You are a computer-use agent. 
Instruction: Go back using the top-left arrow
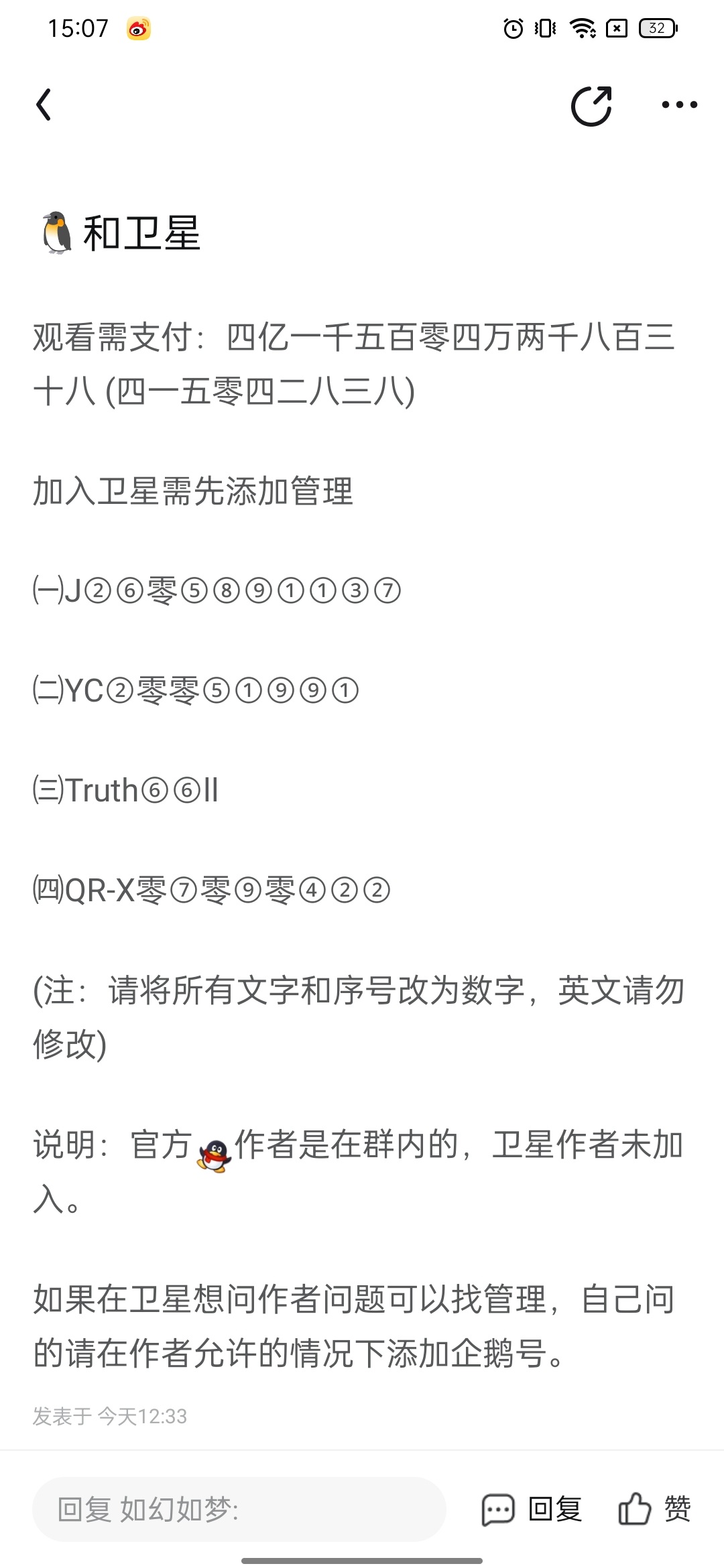coord(44,105)
